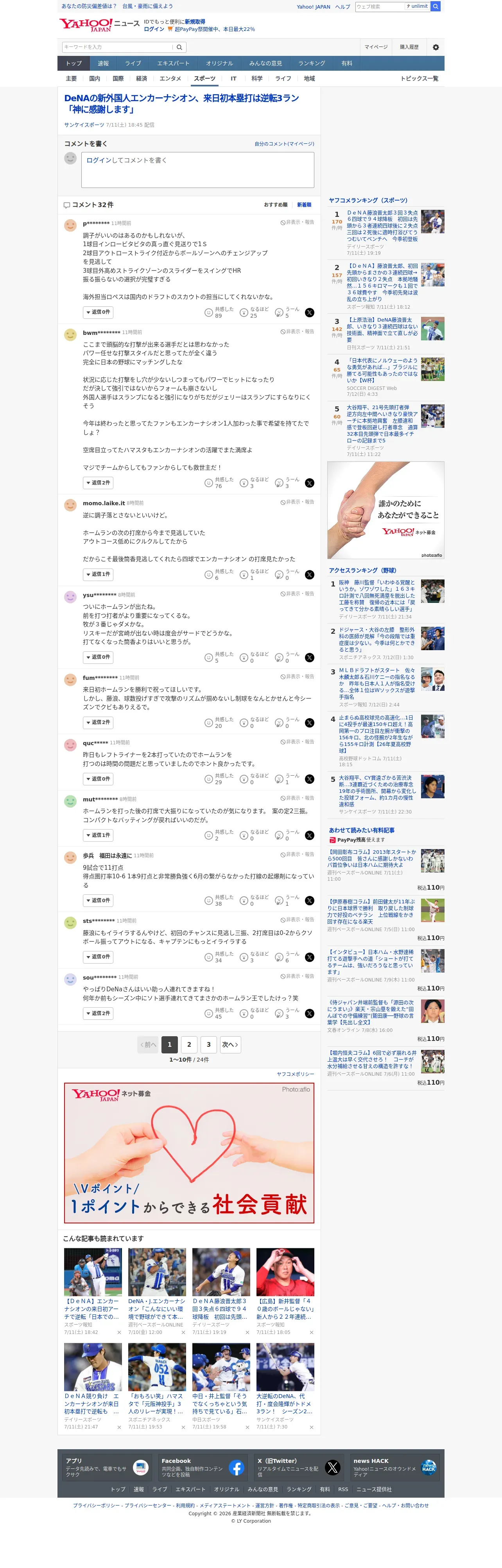Tap 次へ to view next comments page
This screenshot has width=502, height=1568.
229,1044
